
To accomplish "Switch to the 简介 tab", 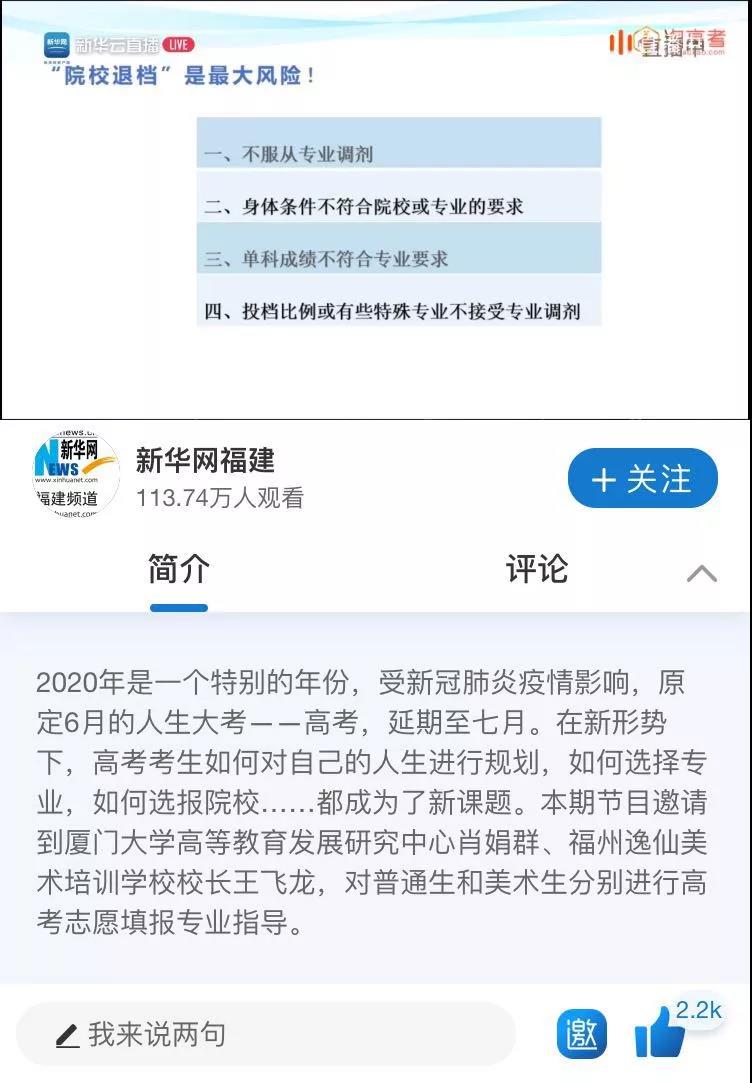I will click(178, 569).
